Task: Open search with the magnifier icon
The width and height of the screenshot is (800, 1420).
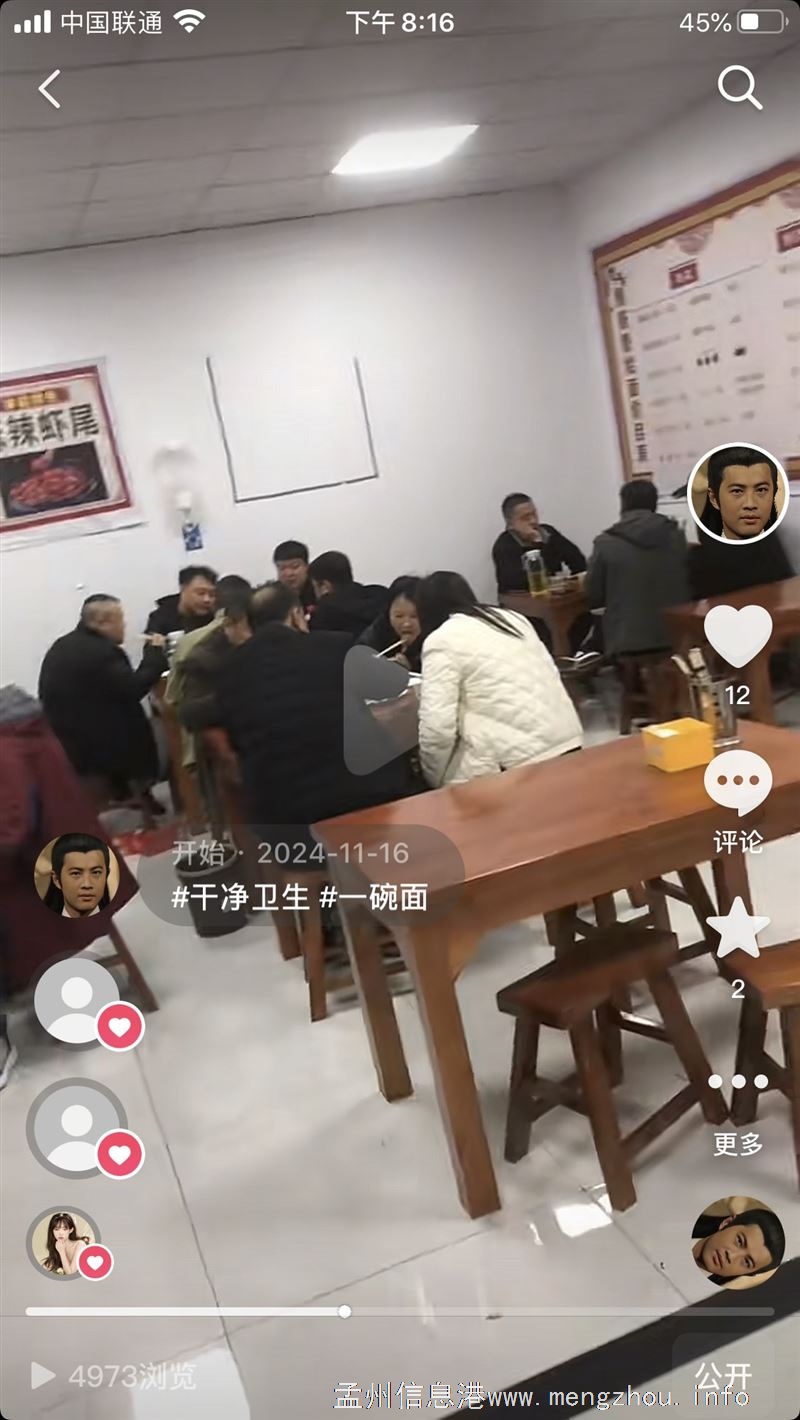Action: click(x=739, y=89)
